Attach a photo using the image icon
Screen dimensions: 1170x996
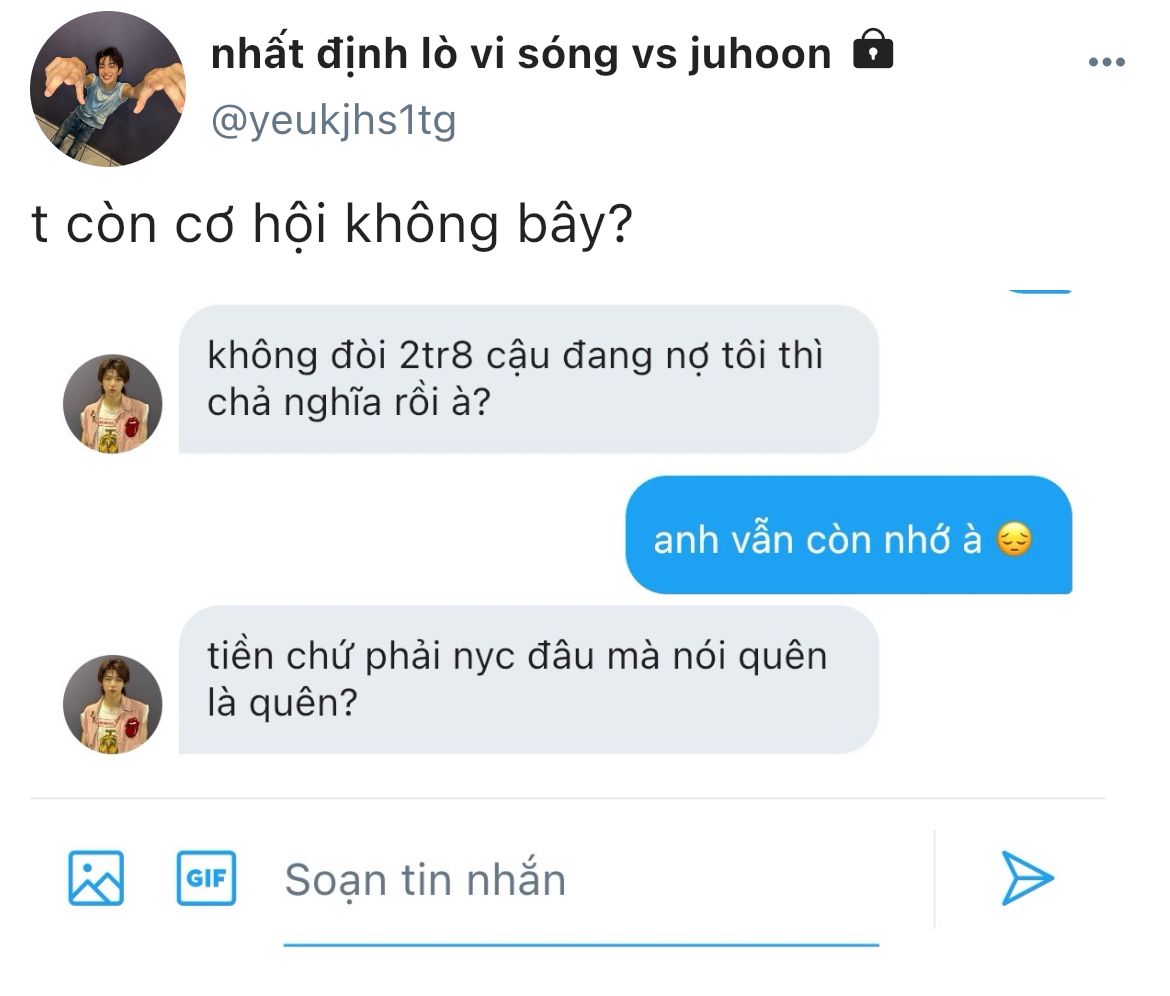(96, 877)
